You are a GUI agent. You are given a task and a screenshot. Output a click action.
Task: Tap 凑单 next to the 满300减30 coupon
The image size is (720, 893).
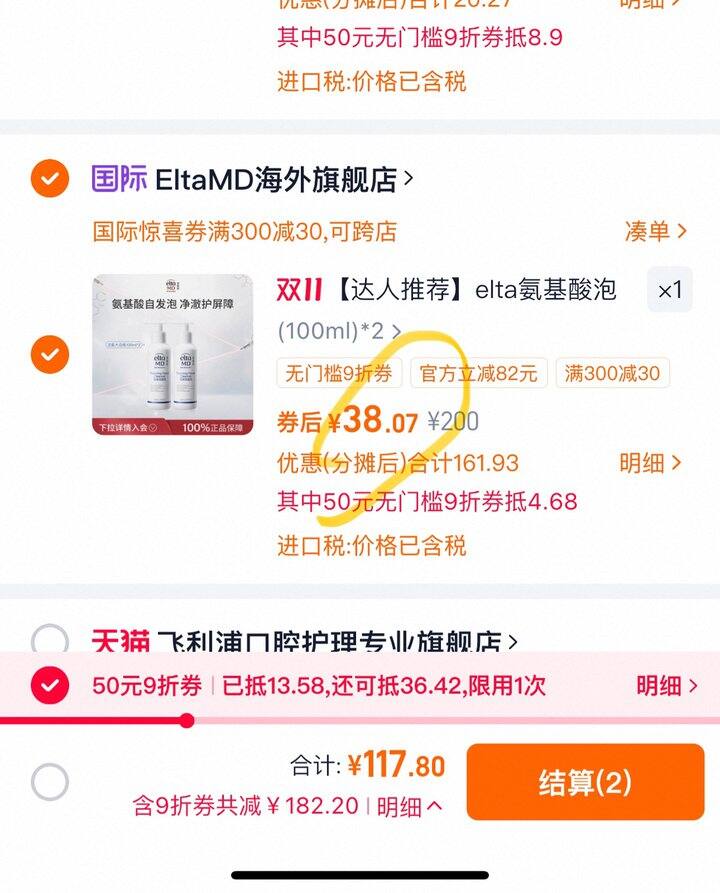656,231
